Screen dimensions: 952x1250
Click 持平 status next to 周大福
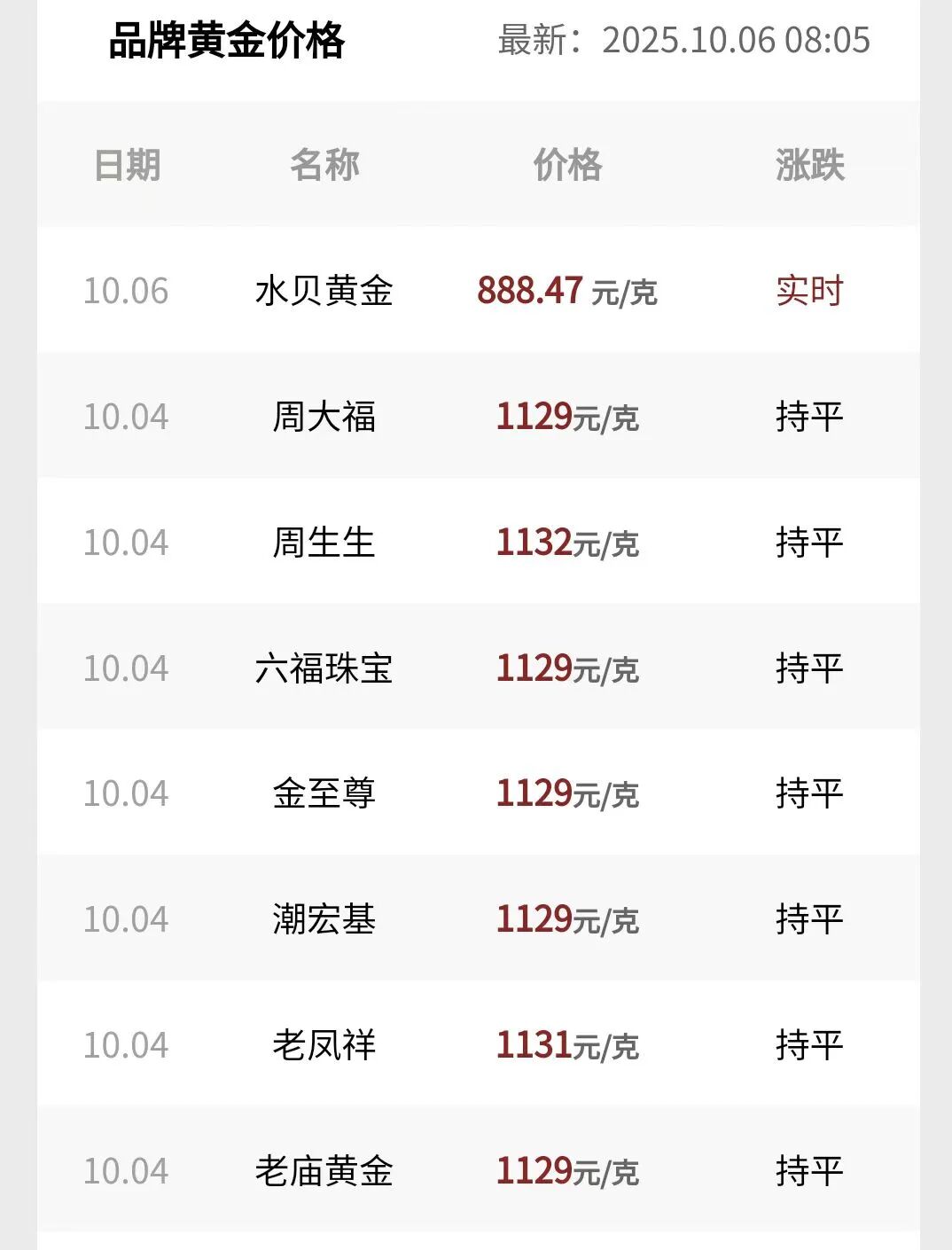click(809, 417)
